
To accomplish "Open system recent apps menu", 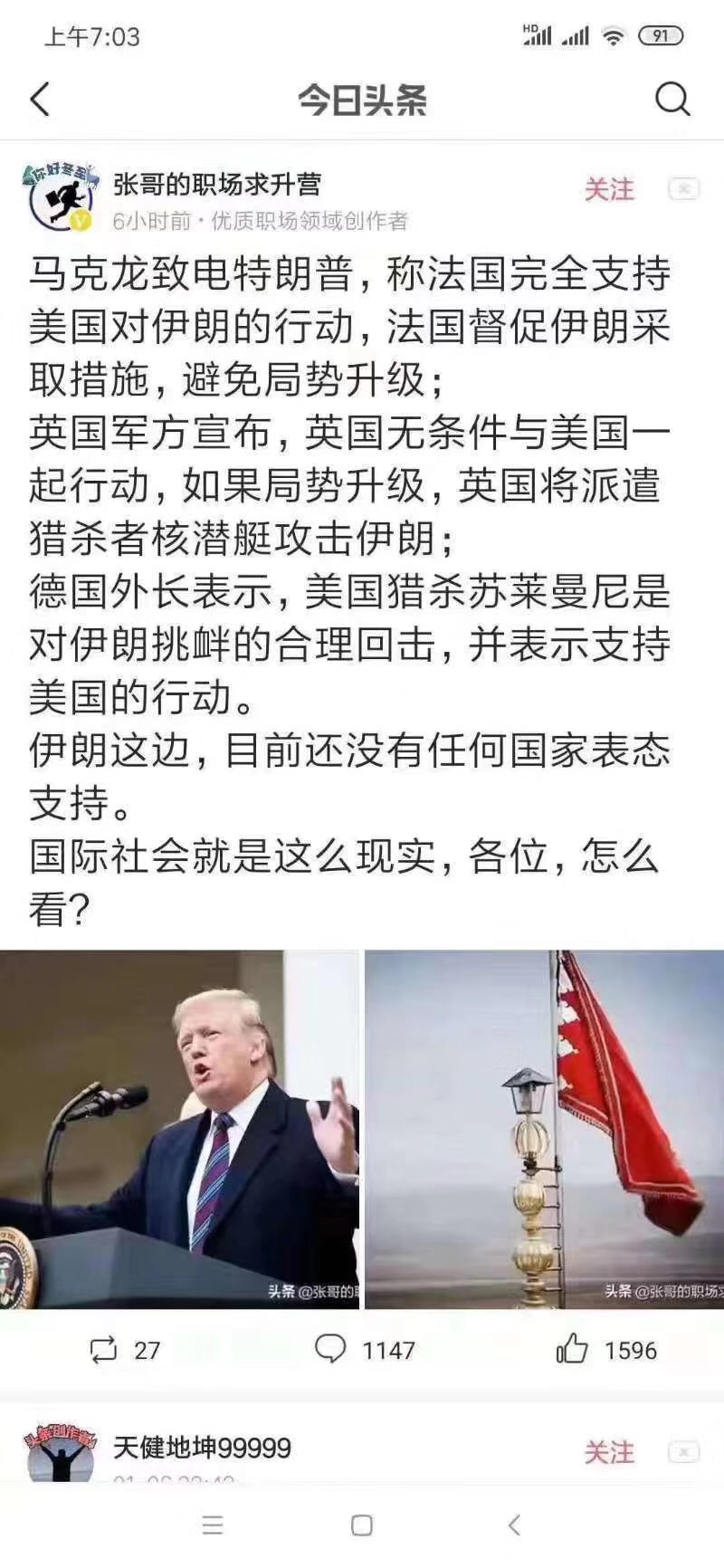I will 213,1525.
